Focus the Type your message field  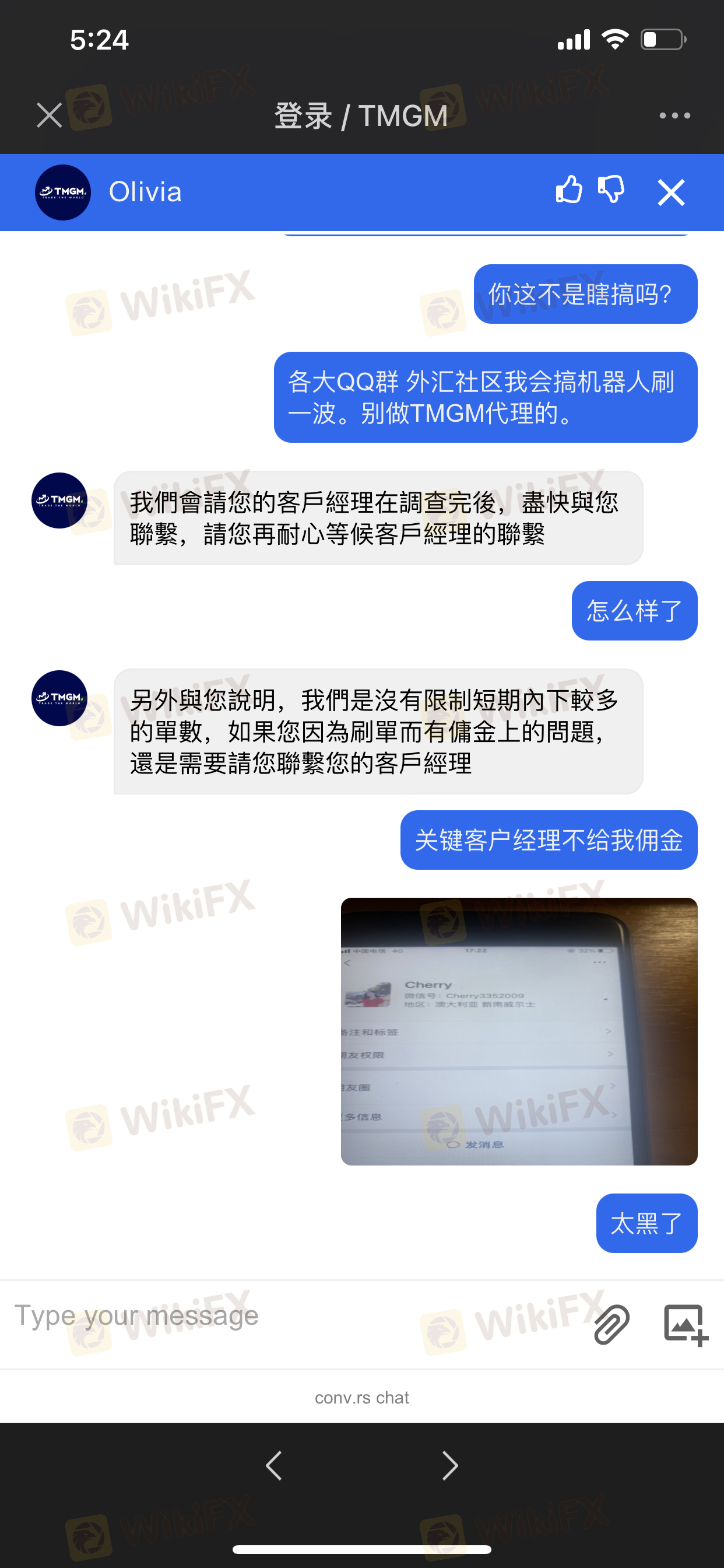[274, 1316]
